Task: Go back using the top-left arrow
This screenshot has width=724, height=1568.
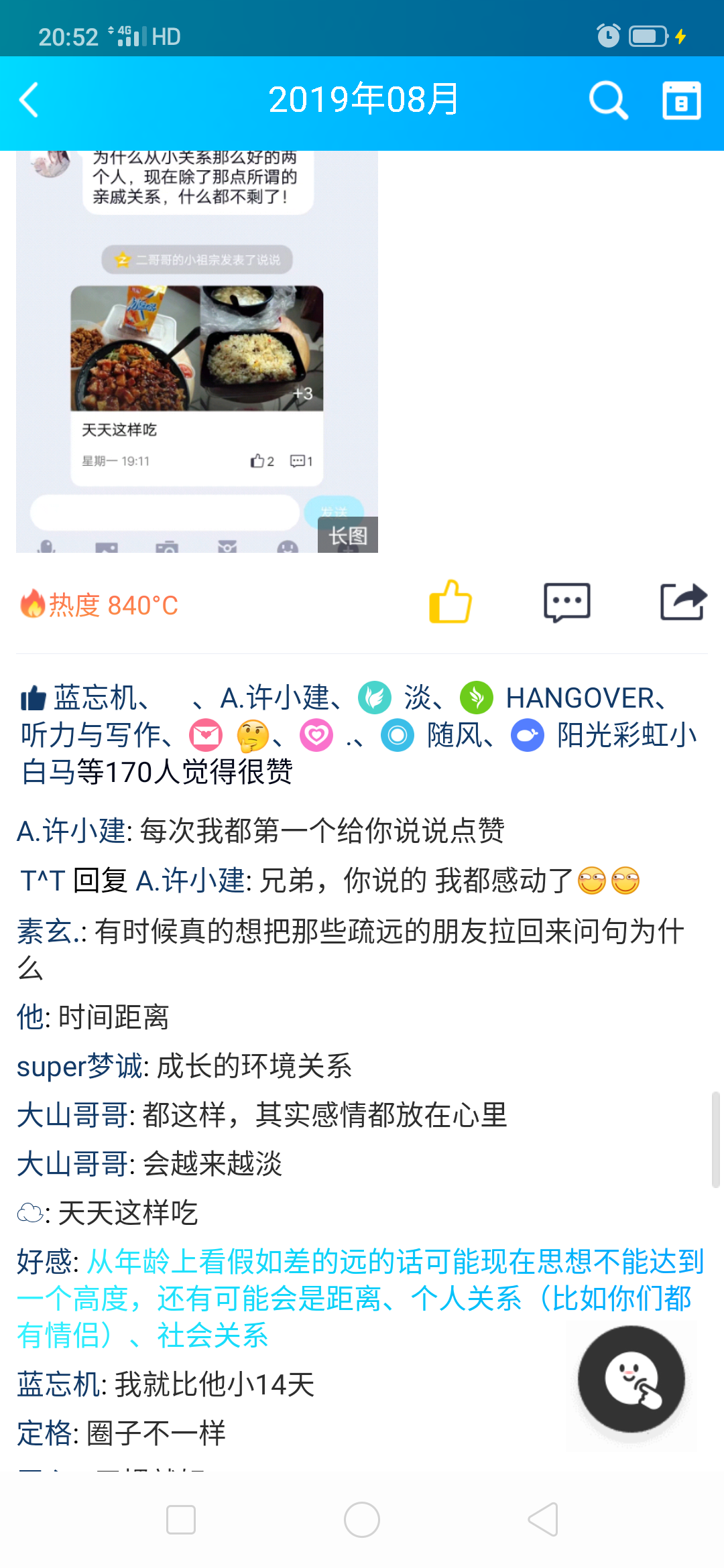Action: 29,101
